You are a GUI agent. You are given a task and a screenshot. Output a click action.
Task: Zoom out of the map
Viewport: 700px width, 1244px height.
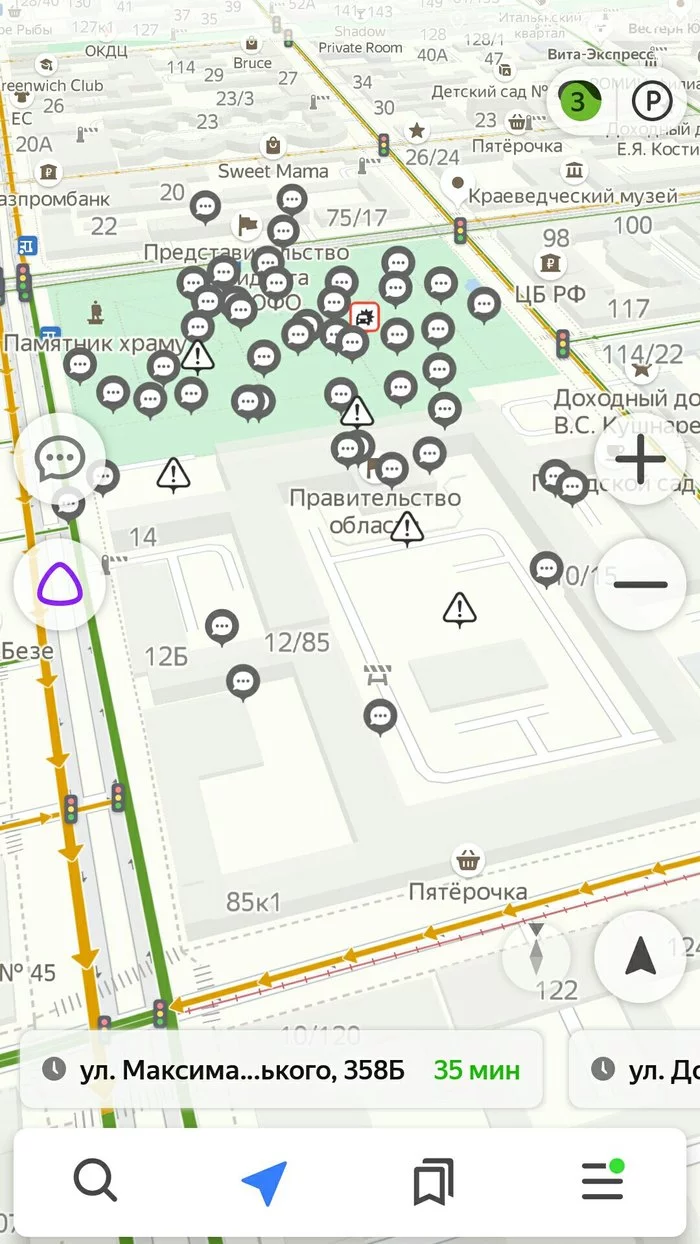(640, 584)
